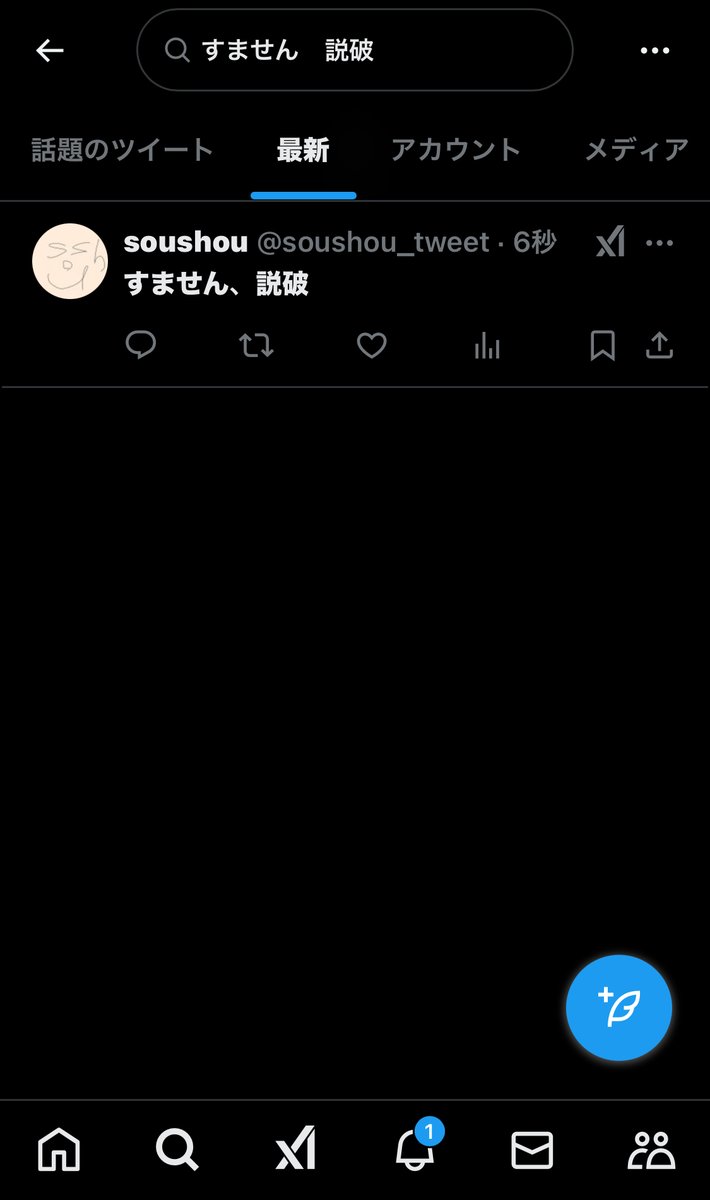Reply to soushou's tweet
This screenshot has width=710, height=1200.
141,346
